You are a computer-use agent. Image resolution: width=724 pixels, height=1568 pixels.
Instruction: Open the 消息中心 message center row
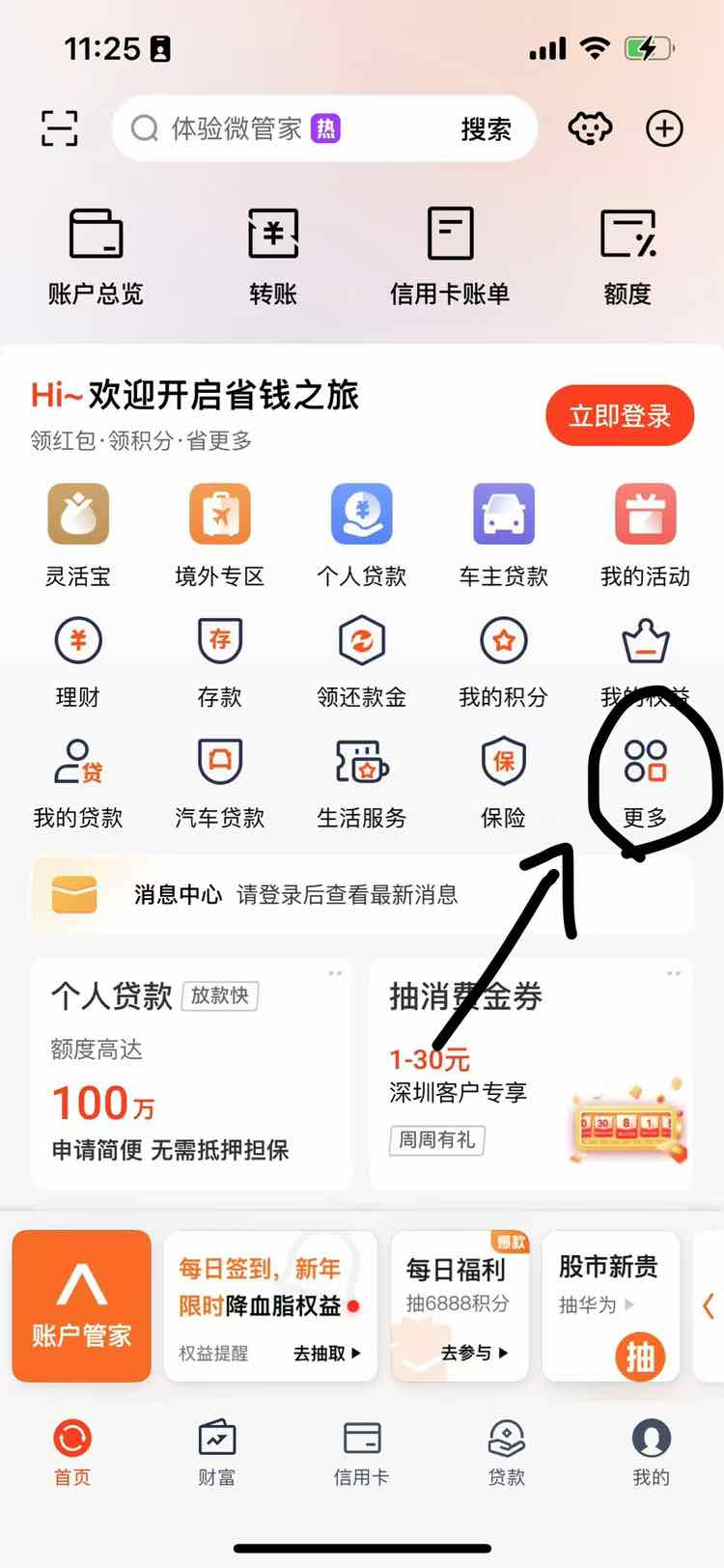[x=362, y=895]
